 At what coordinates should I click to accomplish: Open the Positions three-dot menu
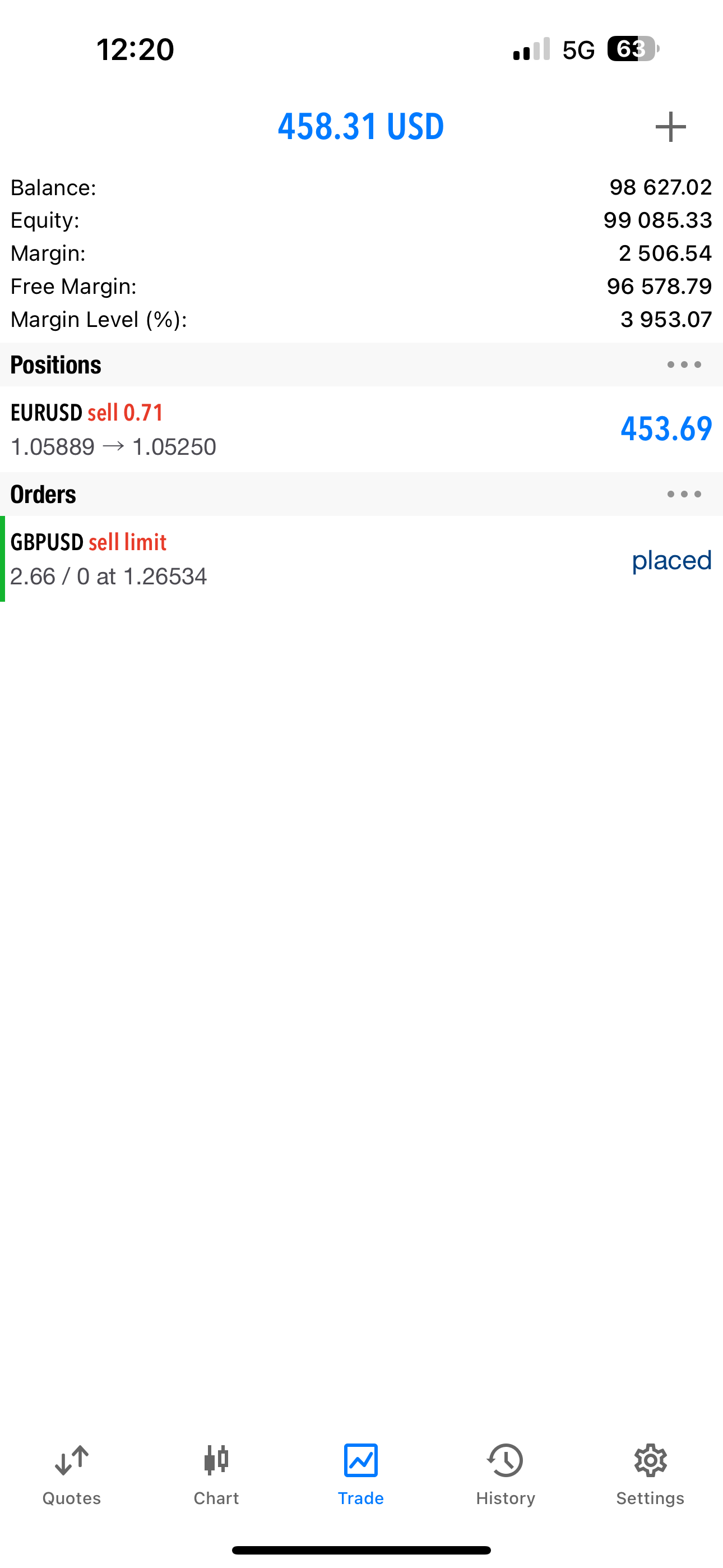point(683,365)
